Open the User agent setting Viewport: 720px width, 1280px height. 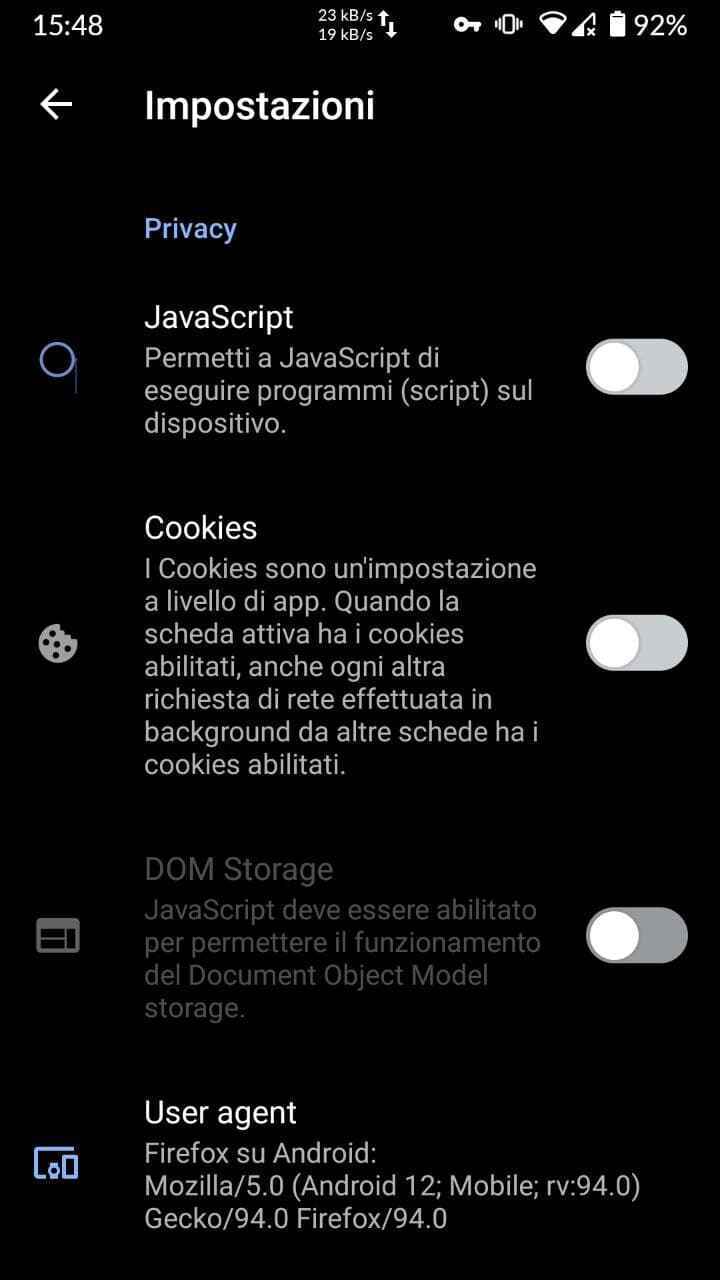(392, 1164)
